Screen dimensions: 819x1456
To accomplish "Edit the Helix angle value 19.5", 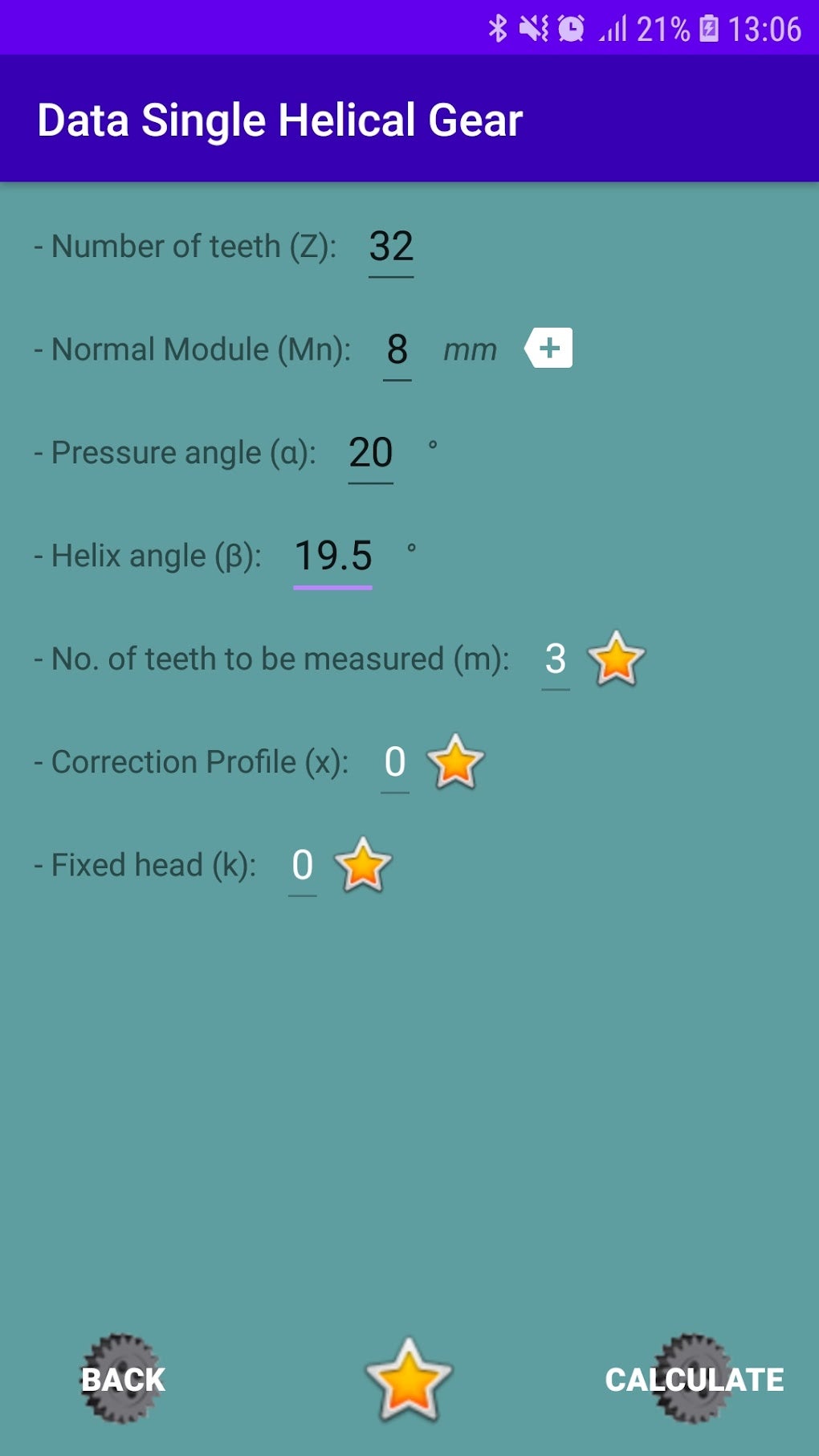I will 332,556.
